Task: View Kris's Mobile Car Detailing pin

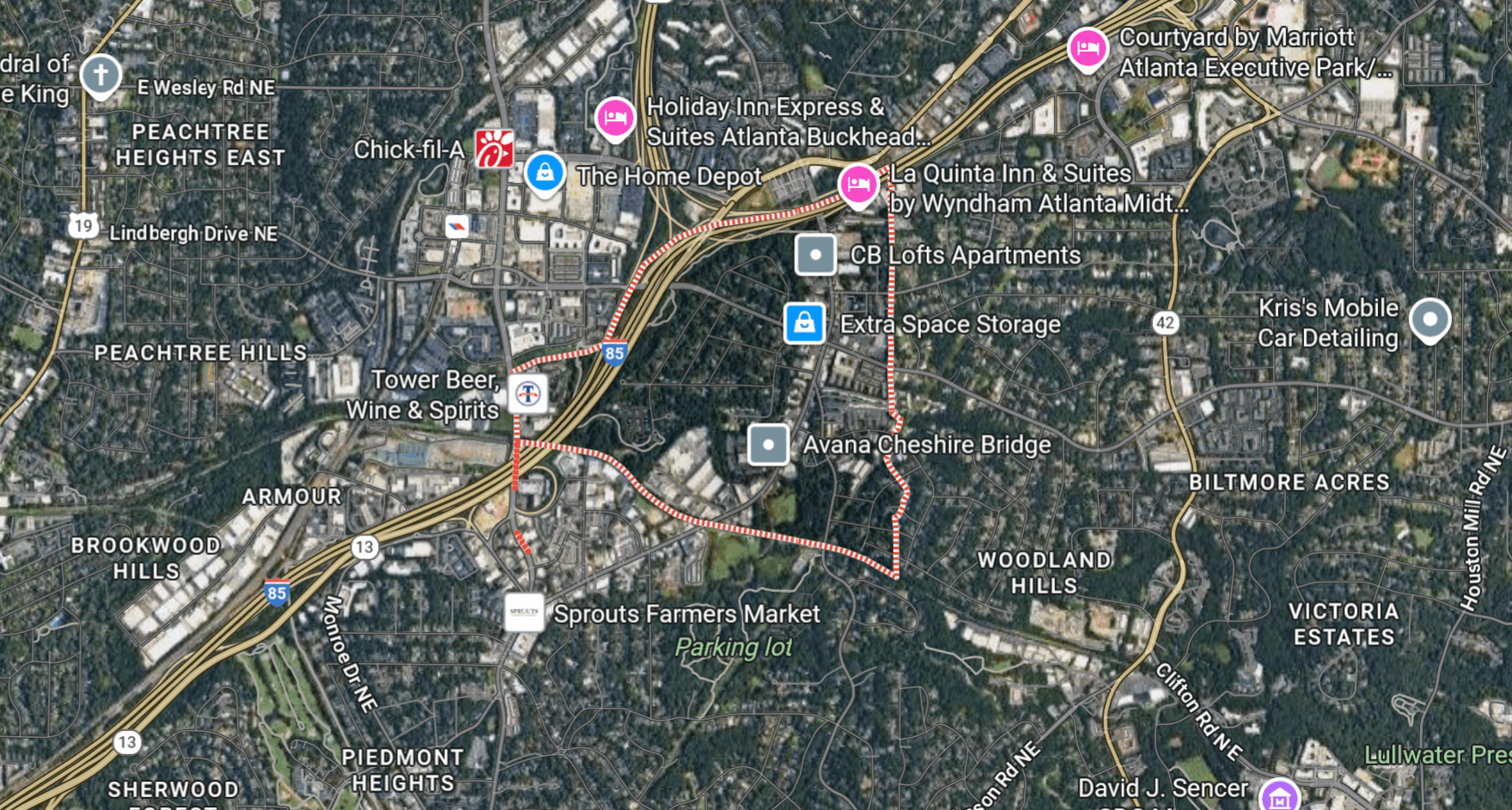Action: coord(1430,320)
